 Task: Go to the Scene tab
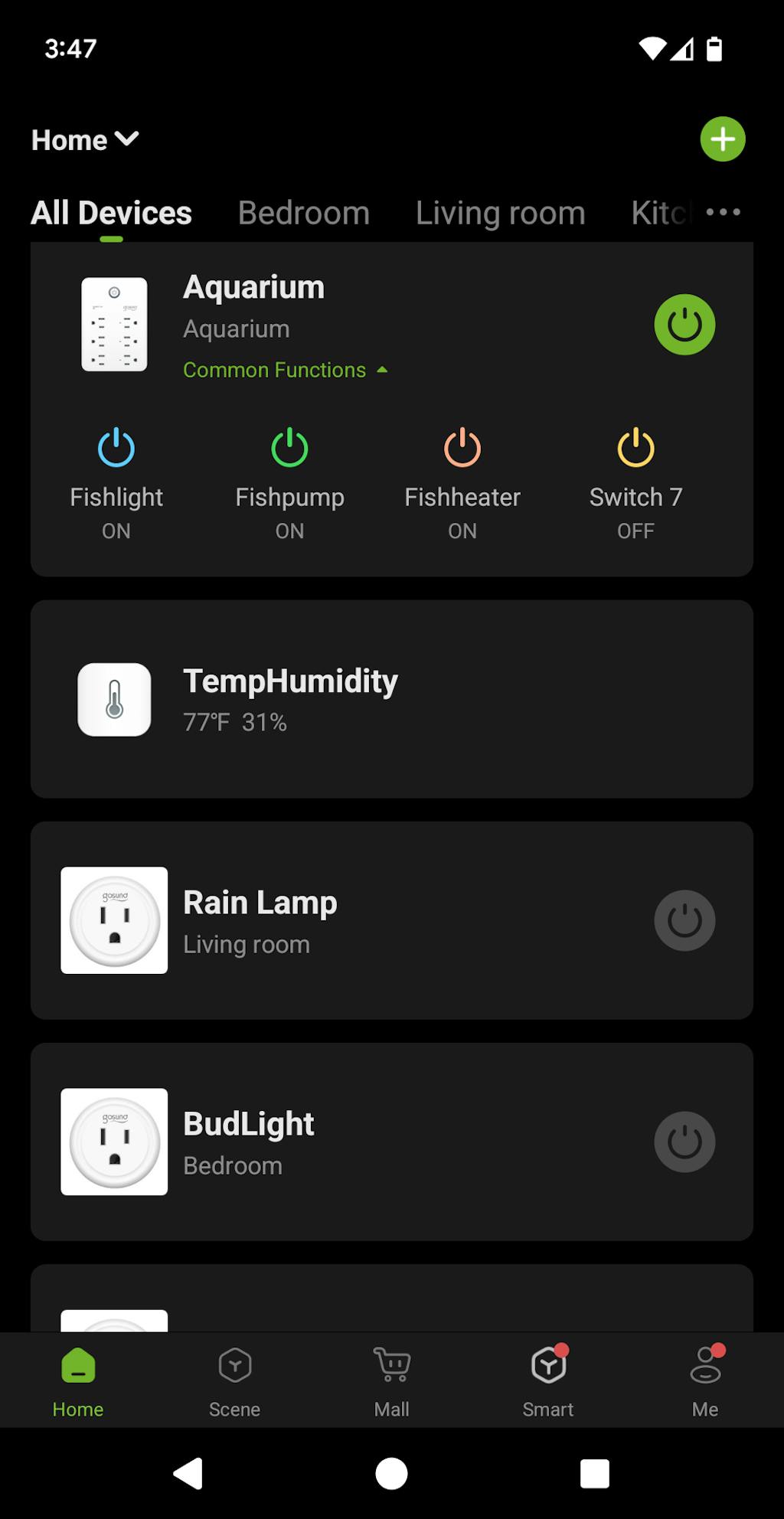[x=234, y=1380]
